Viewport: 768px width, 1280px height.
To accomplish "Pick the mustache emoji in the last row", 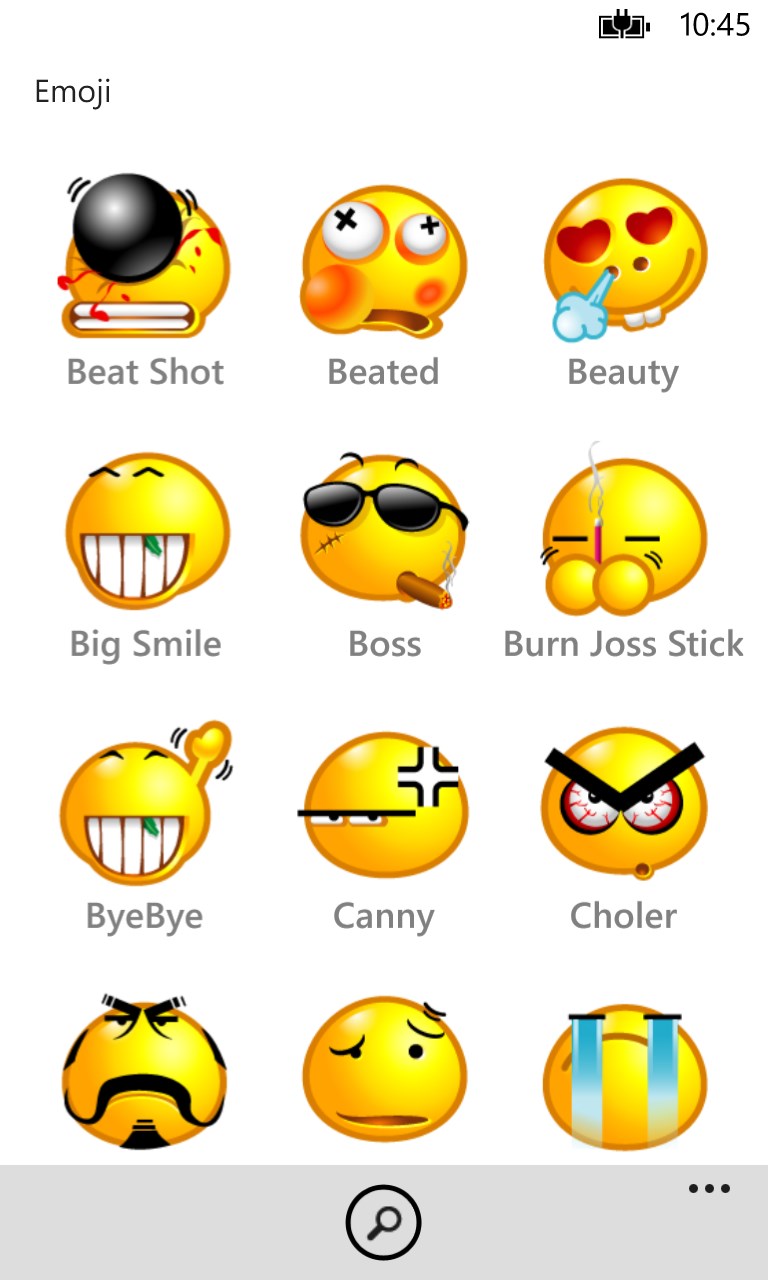I will 146,1075.
